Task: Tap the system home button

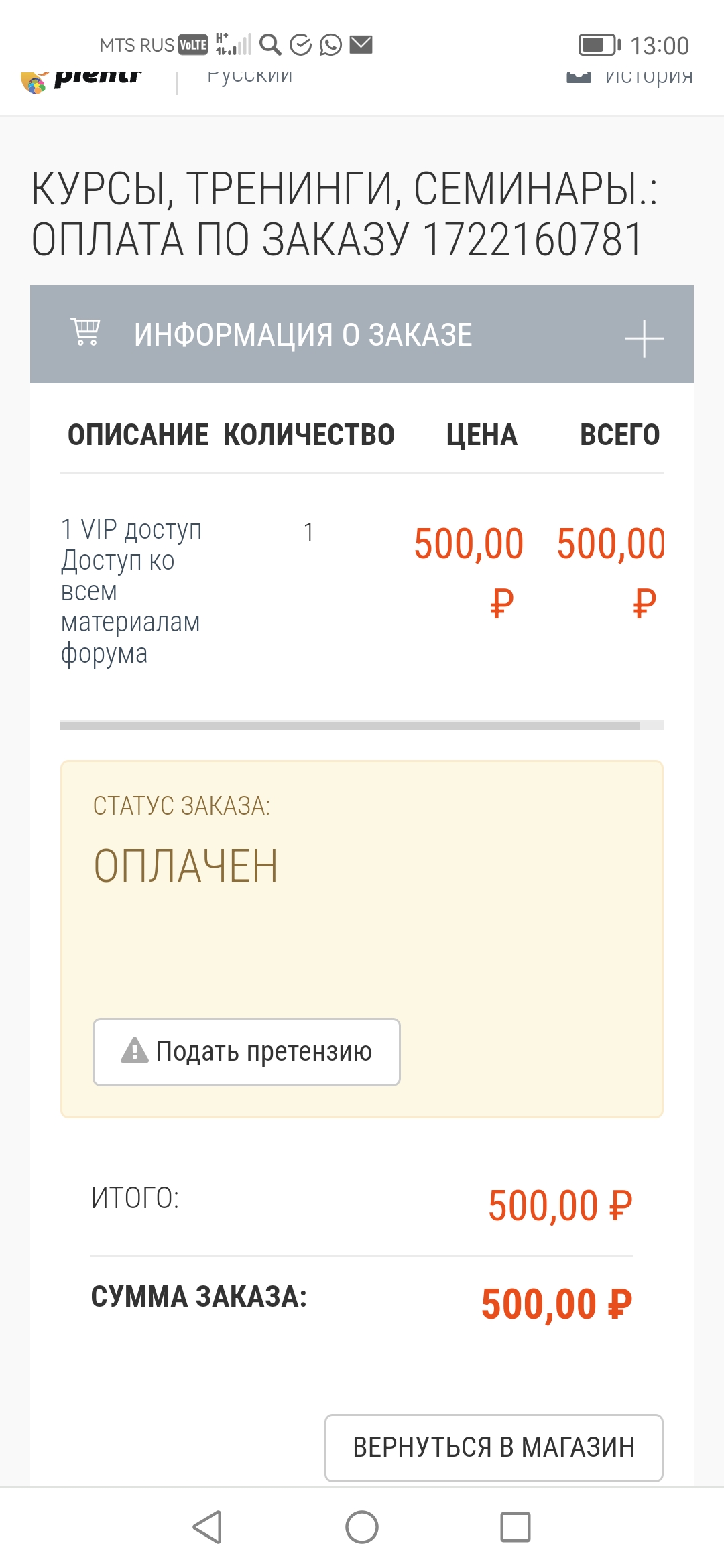Action: [x=362, y=1527]
